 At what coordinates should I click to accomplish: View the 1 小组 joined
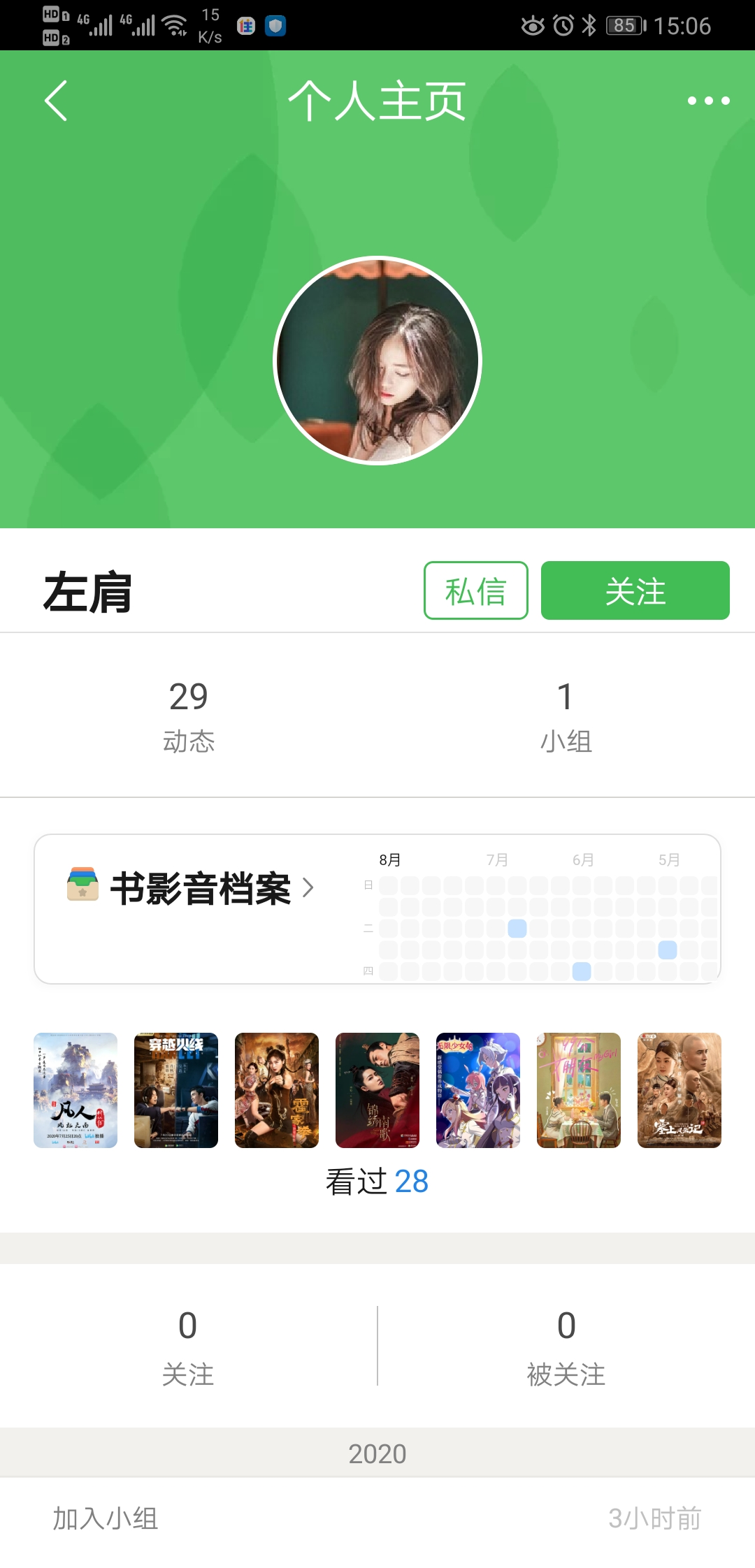(x=566, y=716)
